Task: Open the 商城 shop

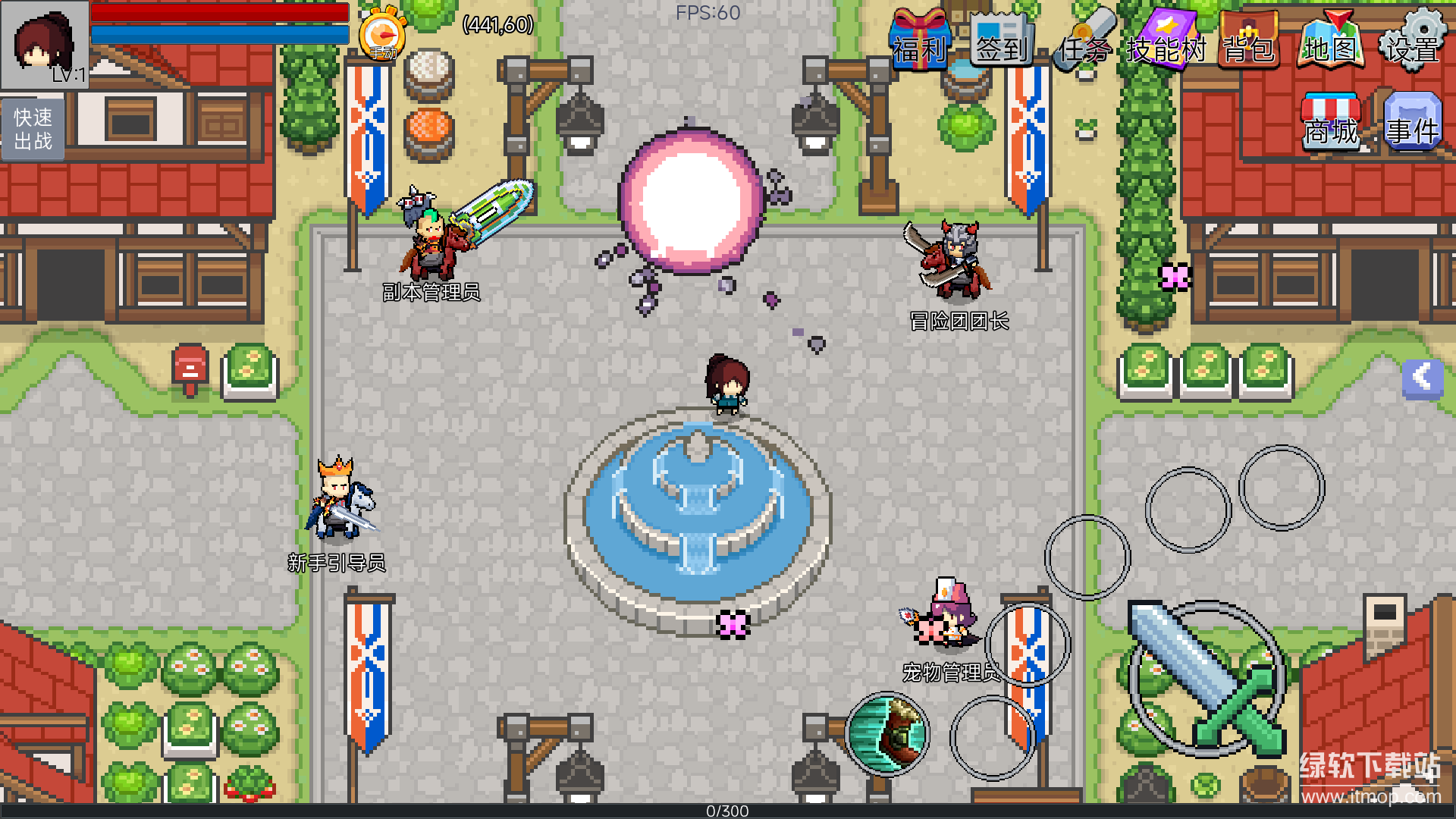Action: [x=1331, y=121]
